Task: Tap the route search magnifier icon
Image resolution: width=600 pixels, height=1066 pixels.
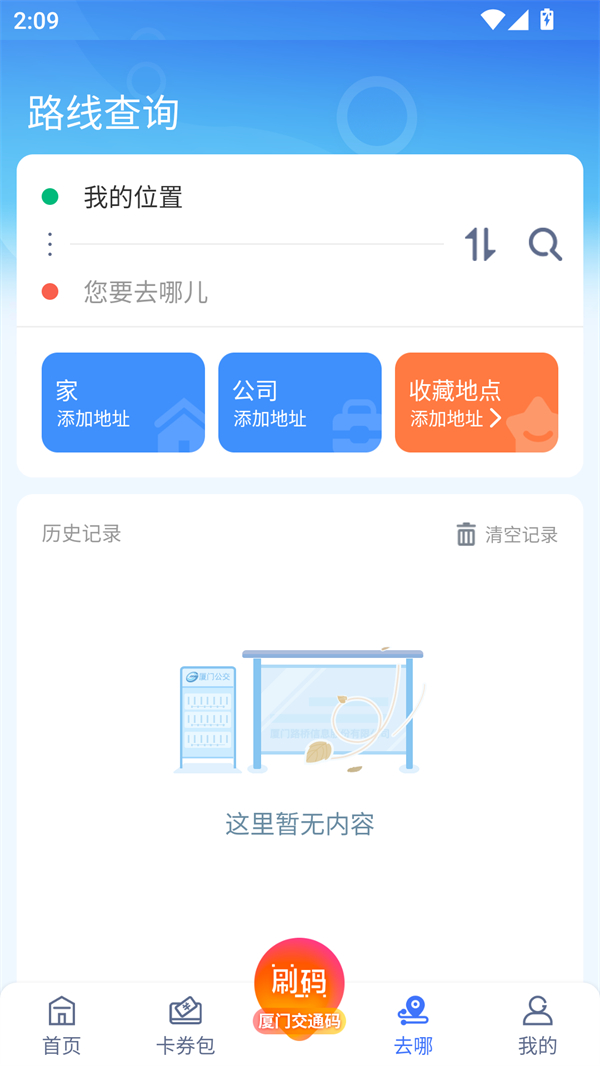Action: (x=545, y=244)
